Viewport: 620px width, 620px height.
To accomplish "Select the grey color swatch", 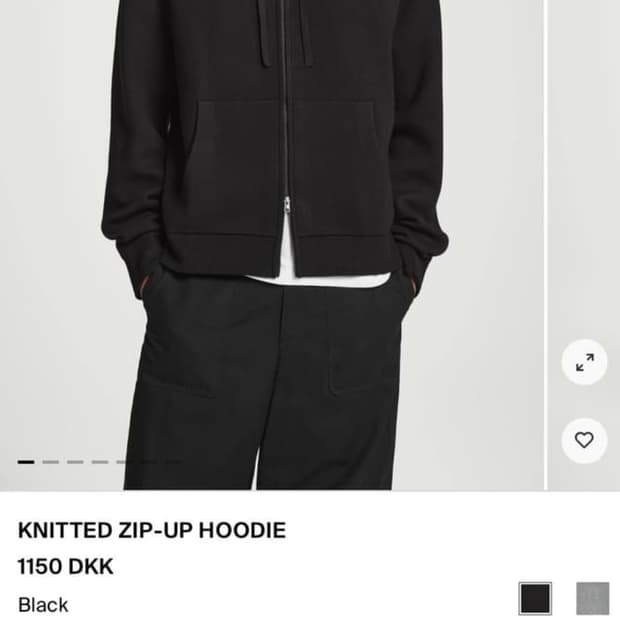I will (592, 598).
